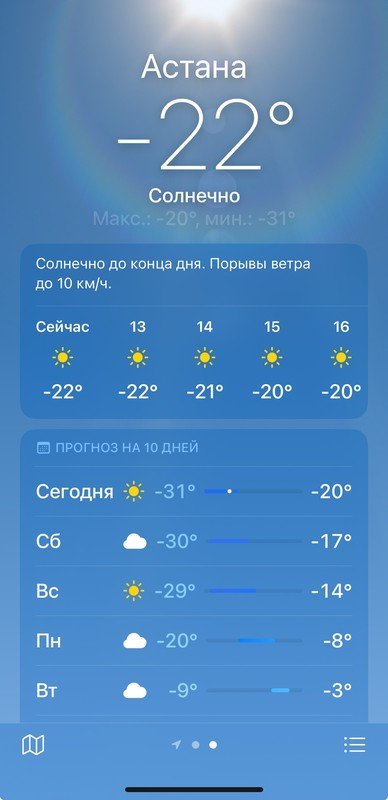This screenshot has height=800, width=388.
Task: Tap the page indicator dots
Action: click(x=195, y=745)
